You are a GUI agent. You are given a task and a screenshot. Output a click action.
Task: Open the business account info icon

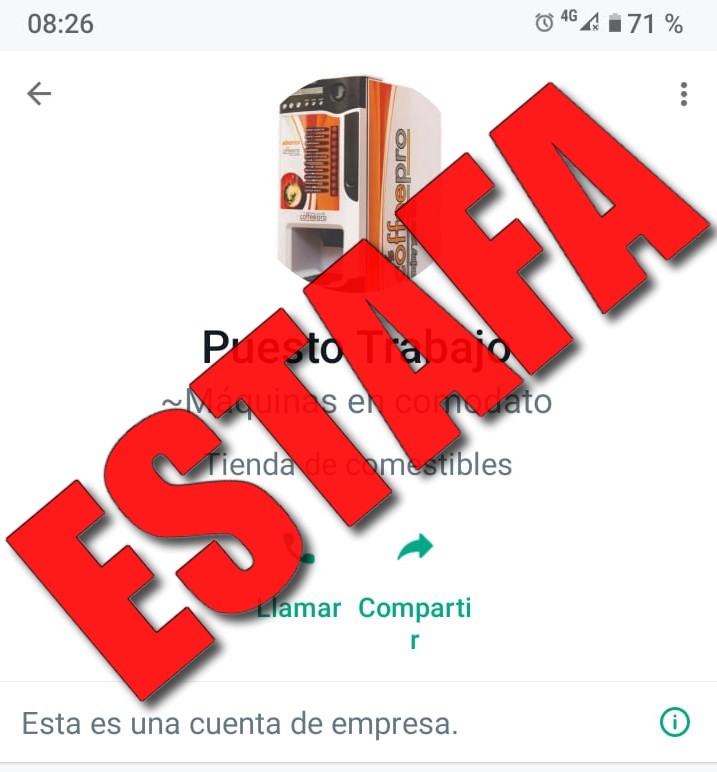click(x=675, y=721)
